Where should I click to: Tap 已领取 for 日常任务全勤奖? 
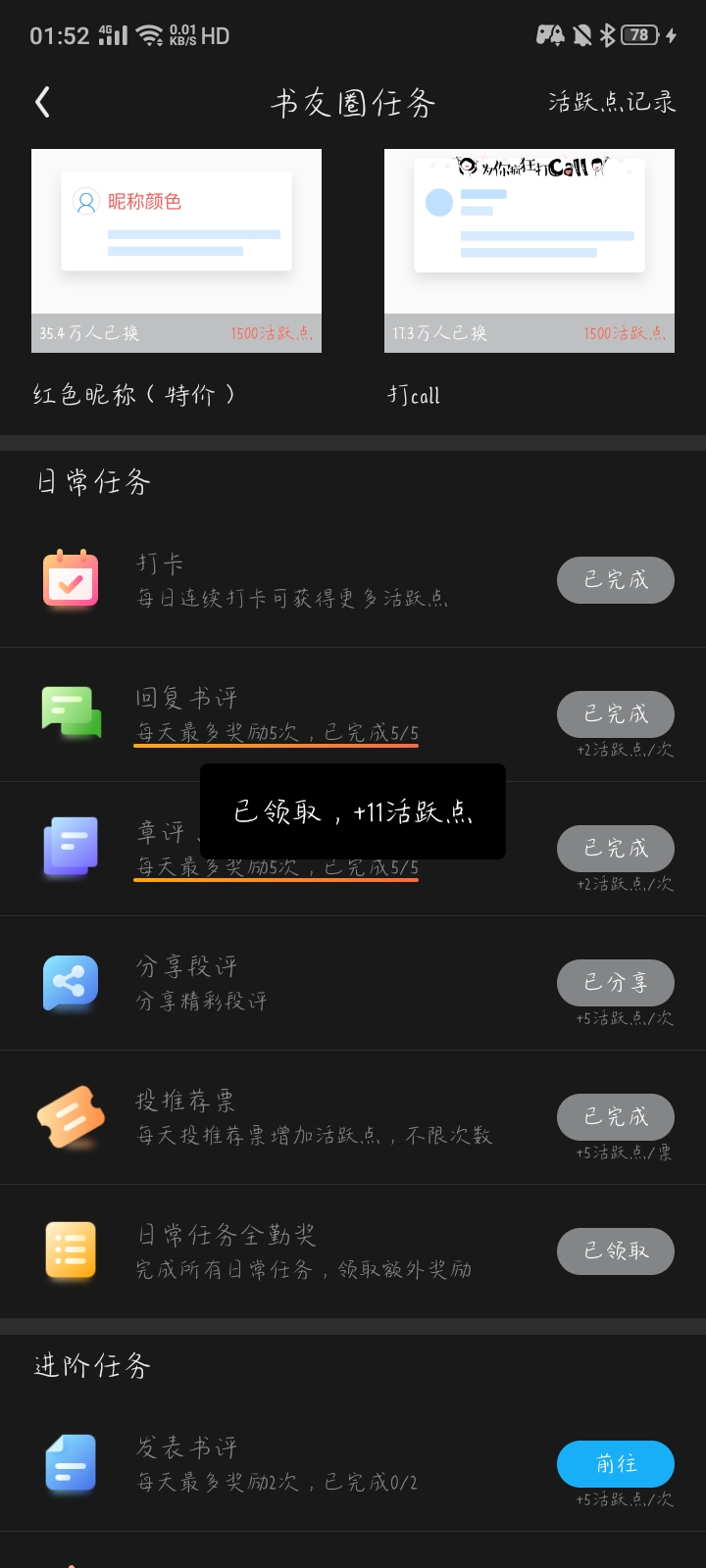pyautogui.click(x=616, y=1251)
